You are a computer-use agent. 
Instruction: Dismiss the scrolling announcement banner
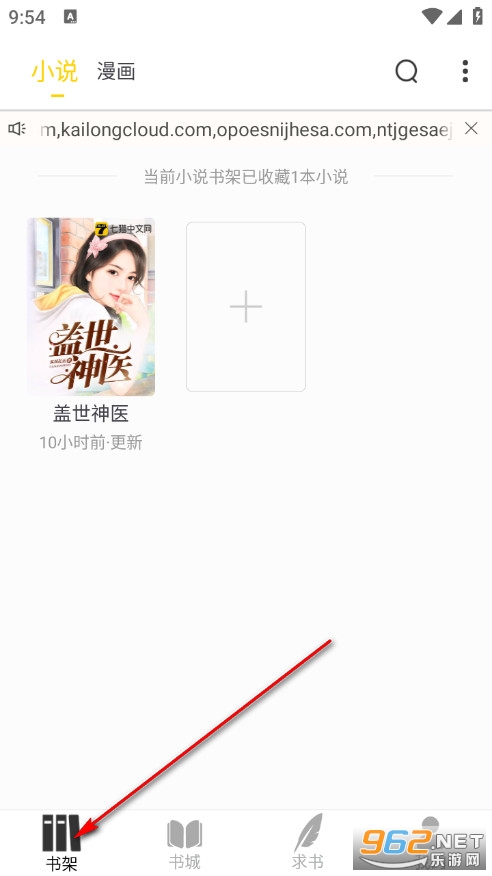click(471, 128)
